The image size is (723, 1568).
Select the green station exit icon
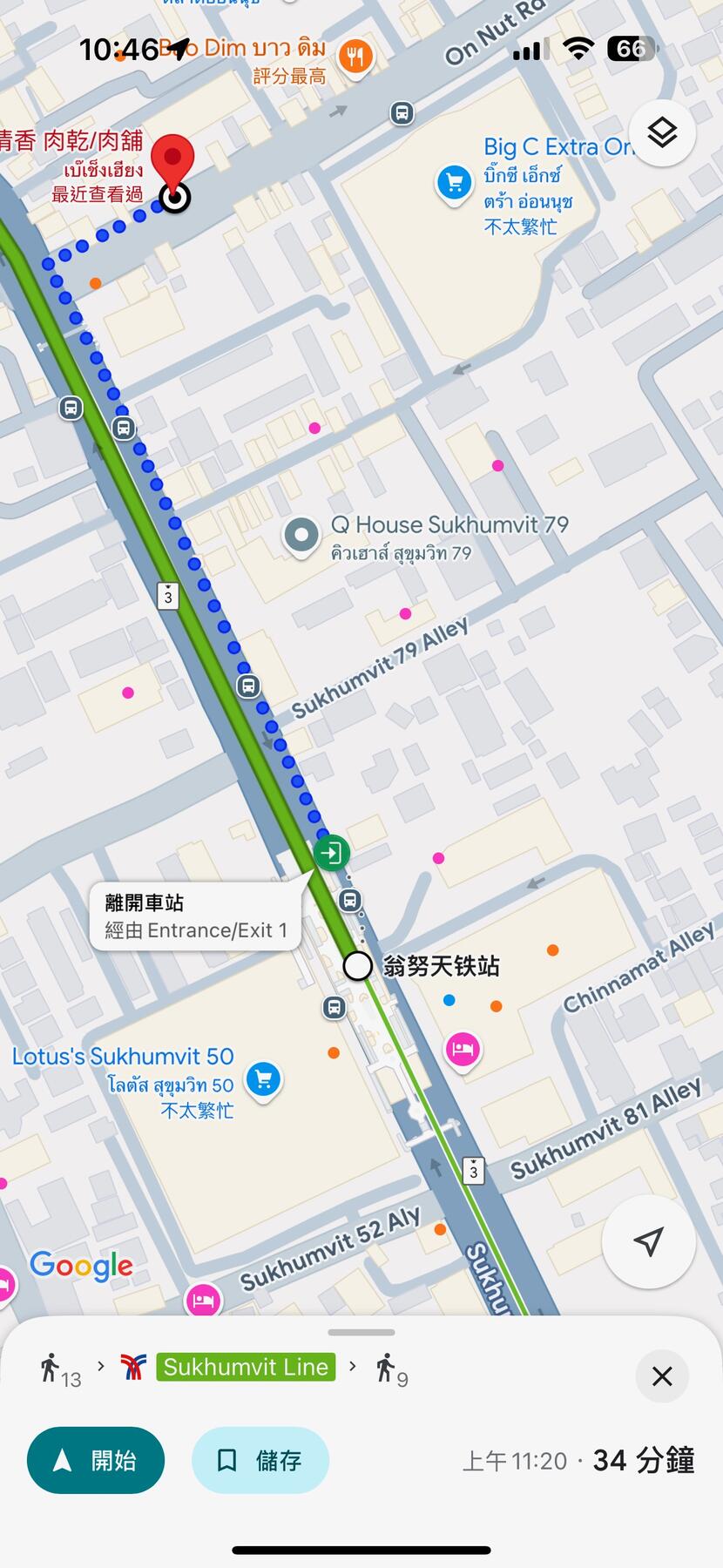[331, 852]
